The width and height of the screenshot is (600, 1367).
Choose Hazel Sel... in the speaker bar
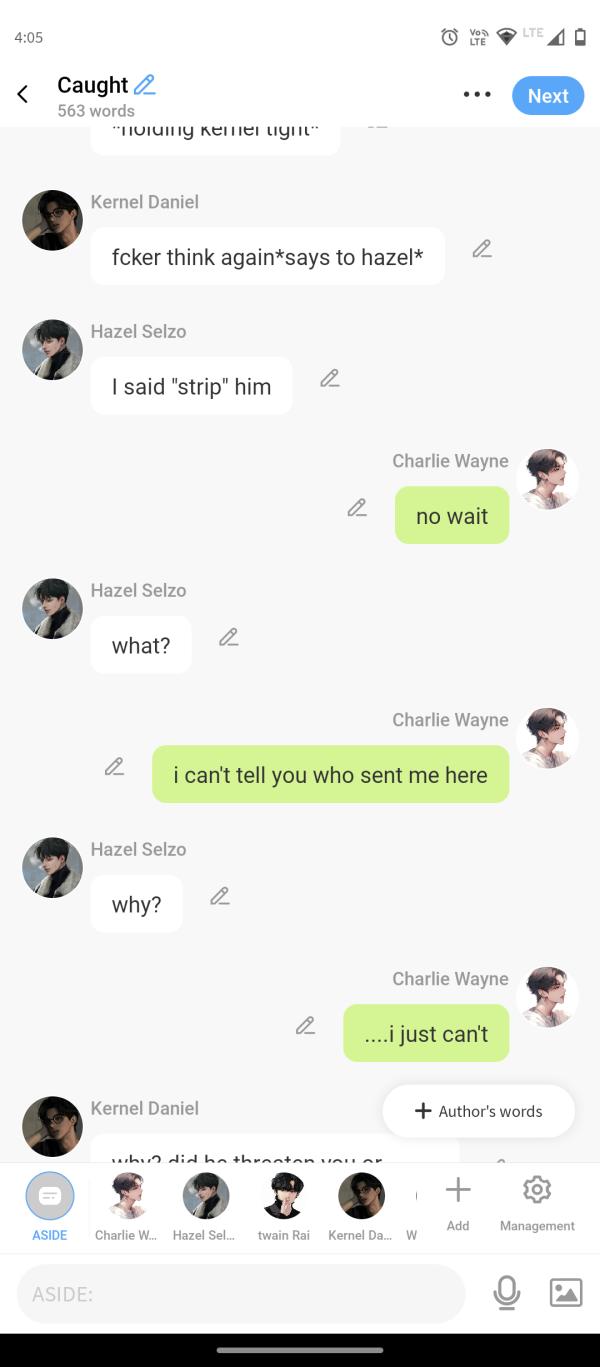205,1206
